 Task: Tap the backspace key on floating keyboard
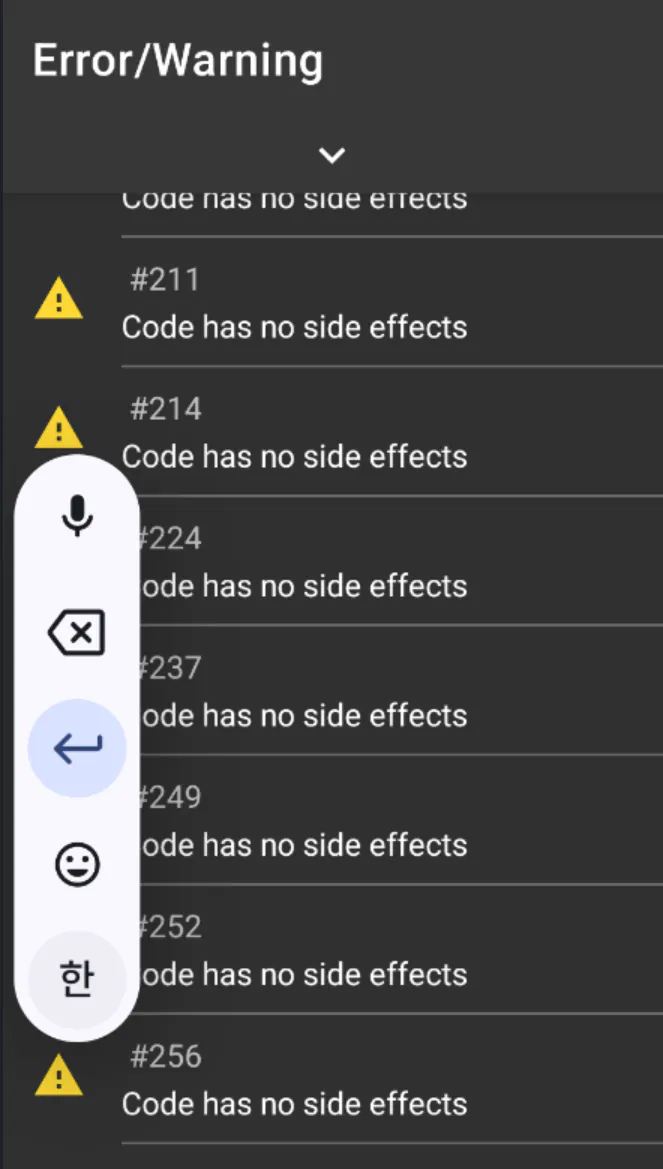pos(77,633)
